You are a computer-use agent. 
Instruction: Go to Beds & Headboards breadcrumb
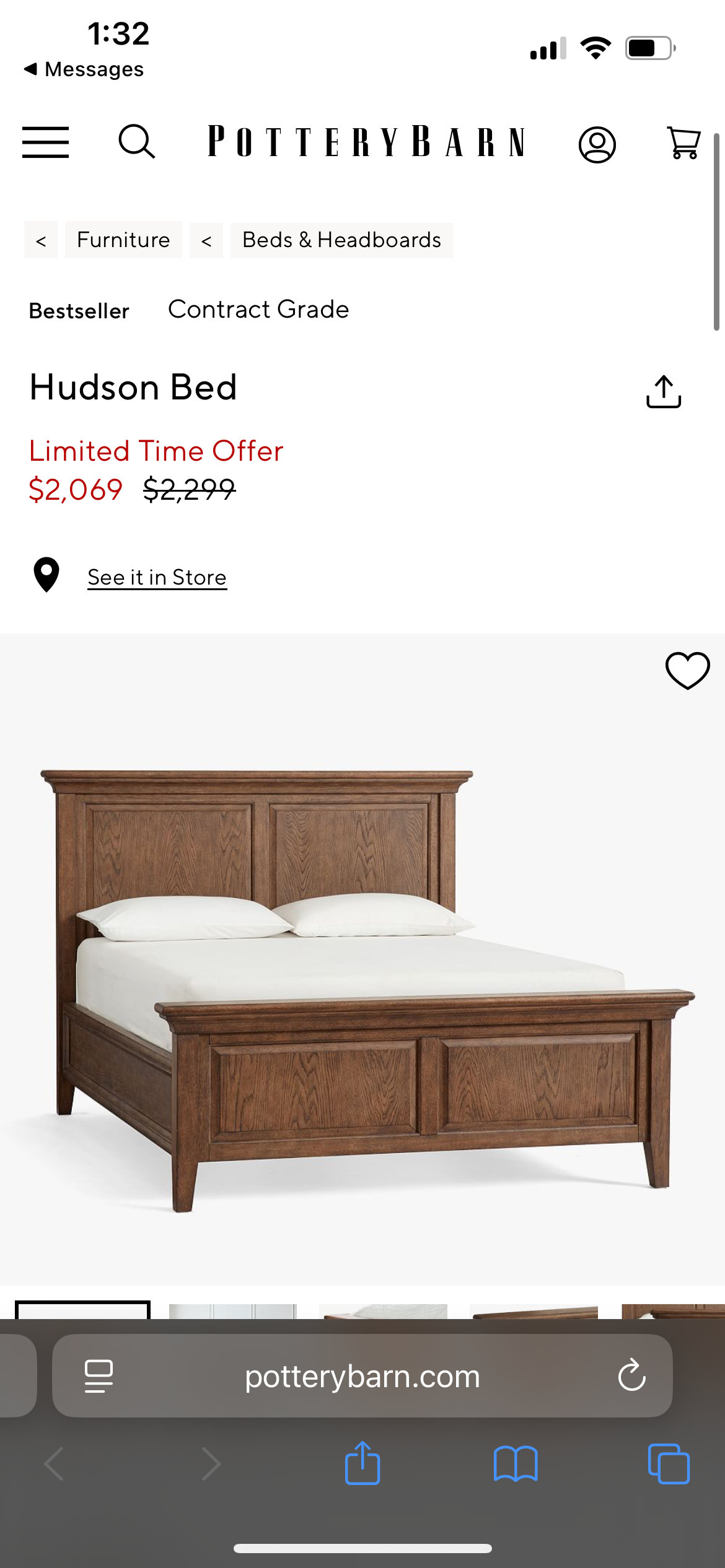tap(341, 240)
